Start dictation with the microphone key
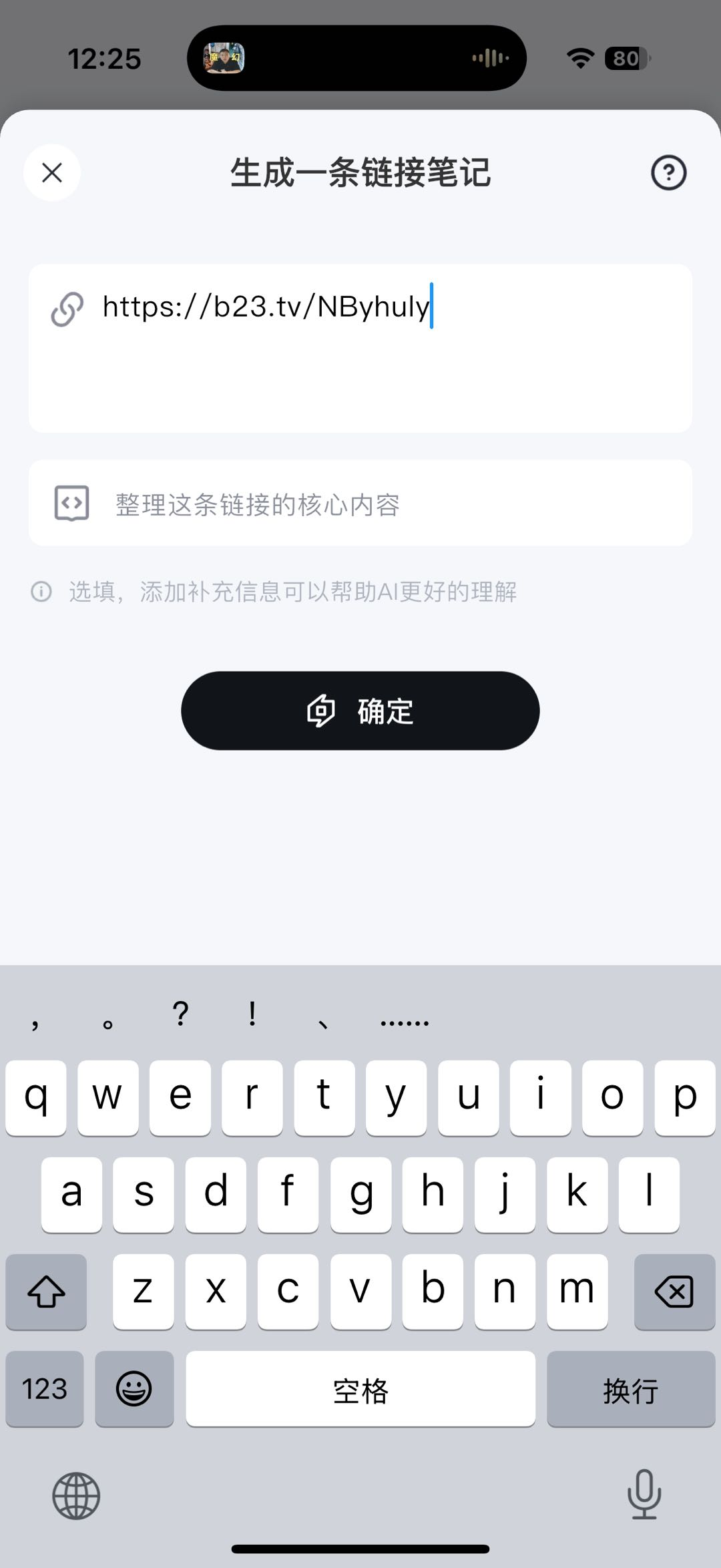Image resolution: width=721 pixels, height=1568 pixels. click(x=644, y=1495)
